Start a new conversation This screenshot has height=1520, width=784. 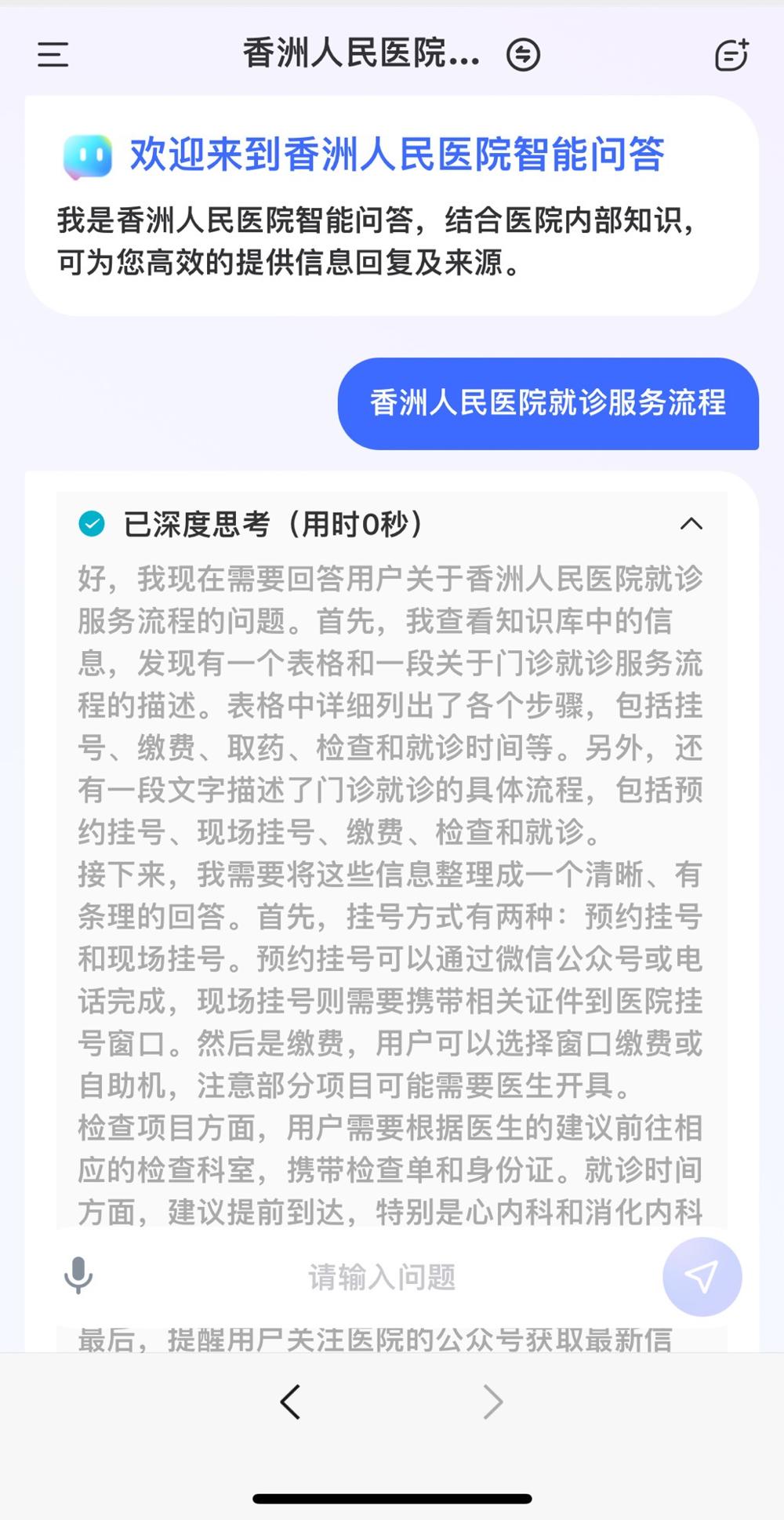731,55
